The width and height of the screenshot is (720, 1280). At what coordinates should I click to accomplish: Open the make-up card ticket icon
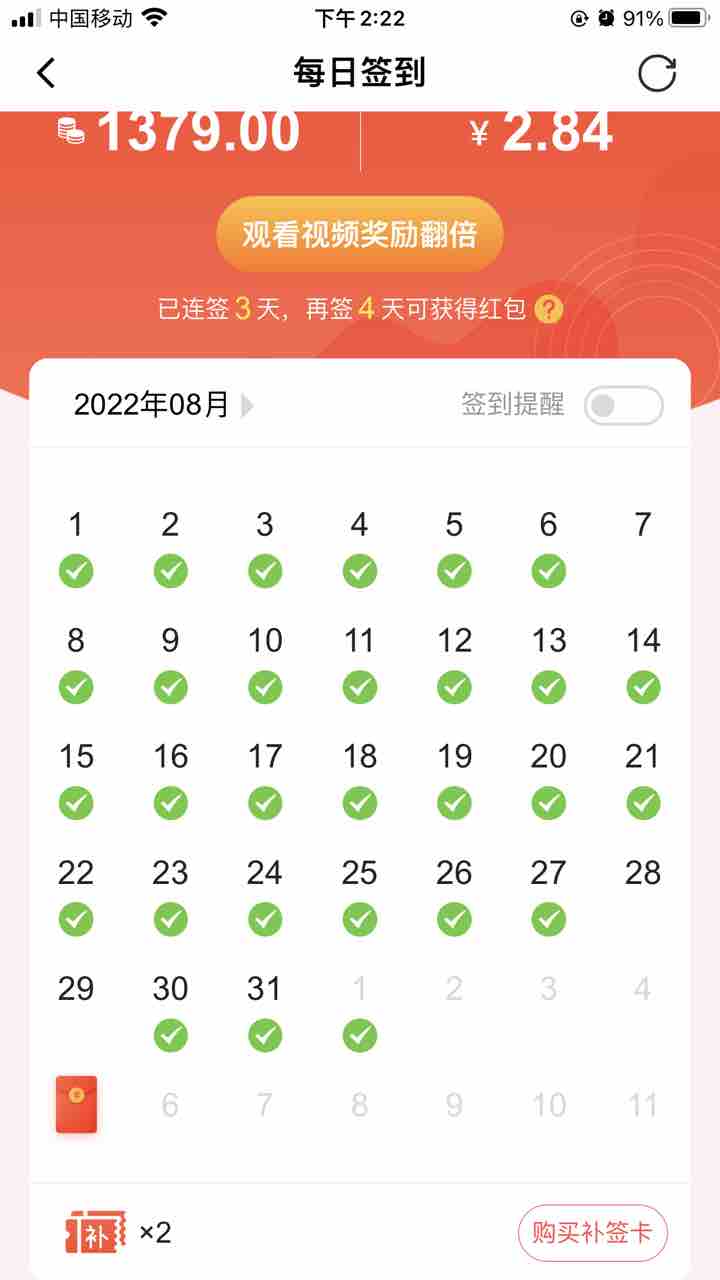96,1232
